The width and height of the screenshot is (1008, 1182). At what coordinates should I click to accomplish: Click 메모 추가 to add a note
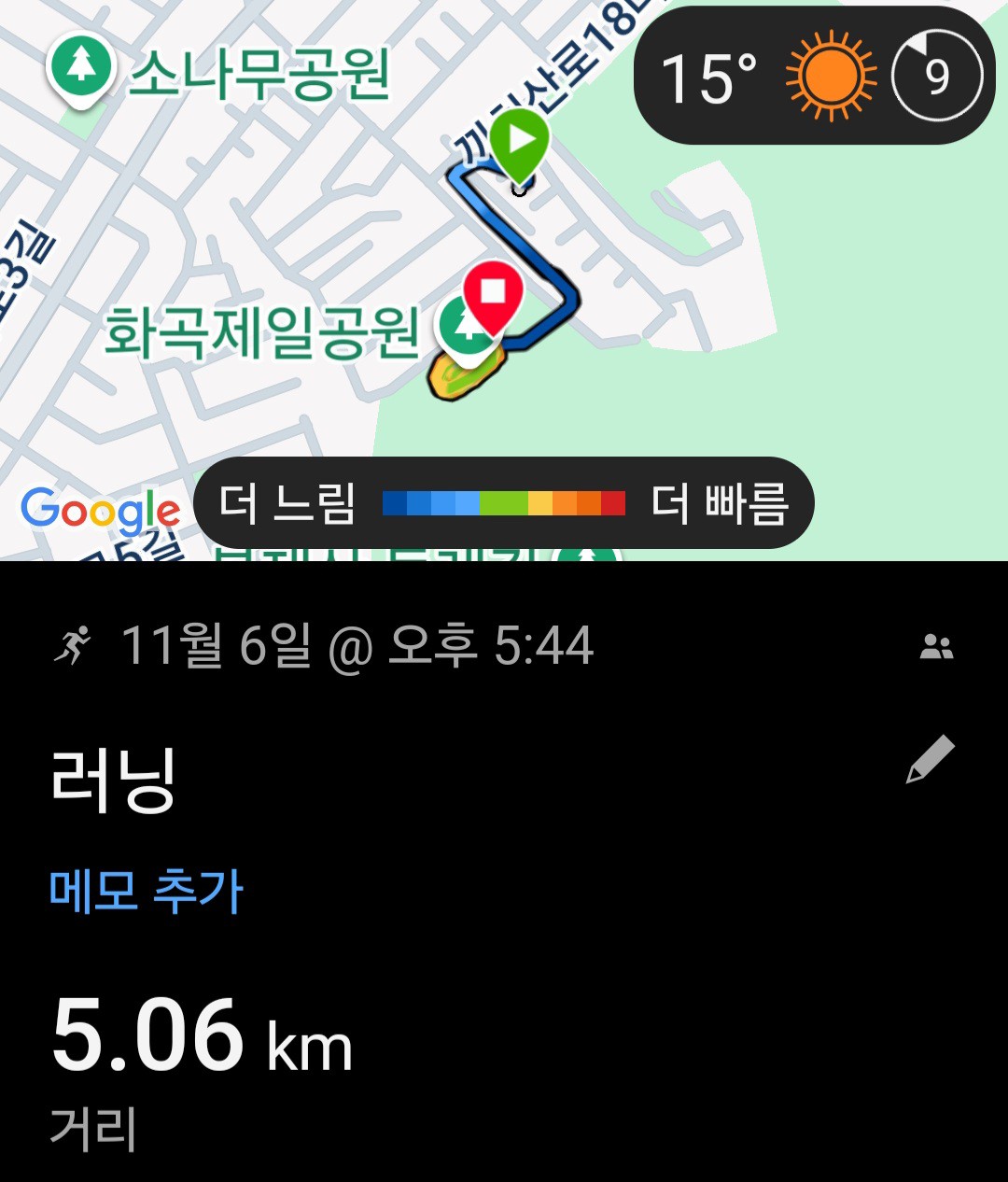point(144,892)
